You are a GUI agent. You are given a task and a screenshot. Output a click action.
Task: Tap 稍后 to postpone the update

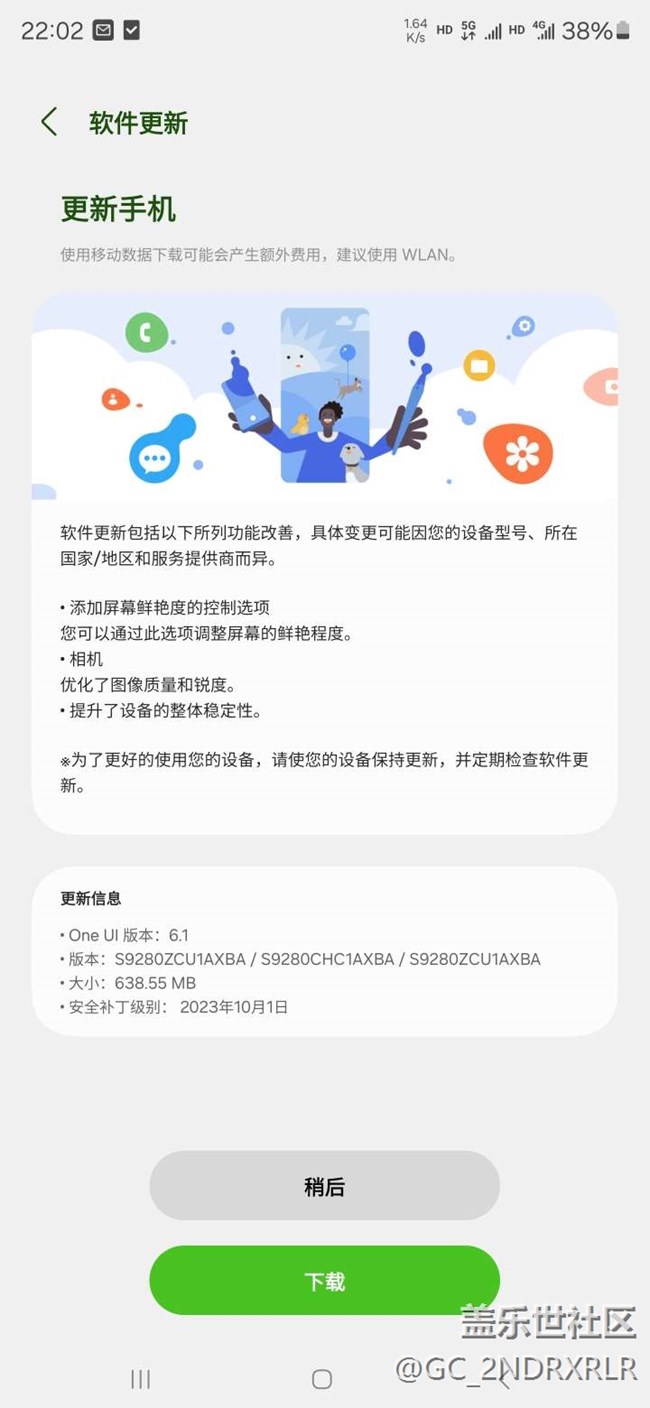coord(324,1186)
